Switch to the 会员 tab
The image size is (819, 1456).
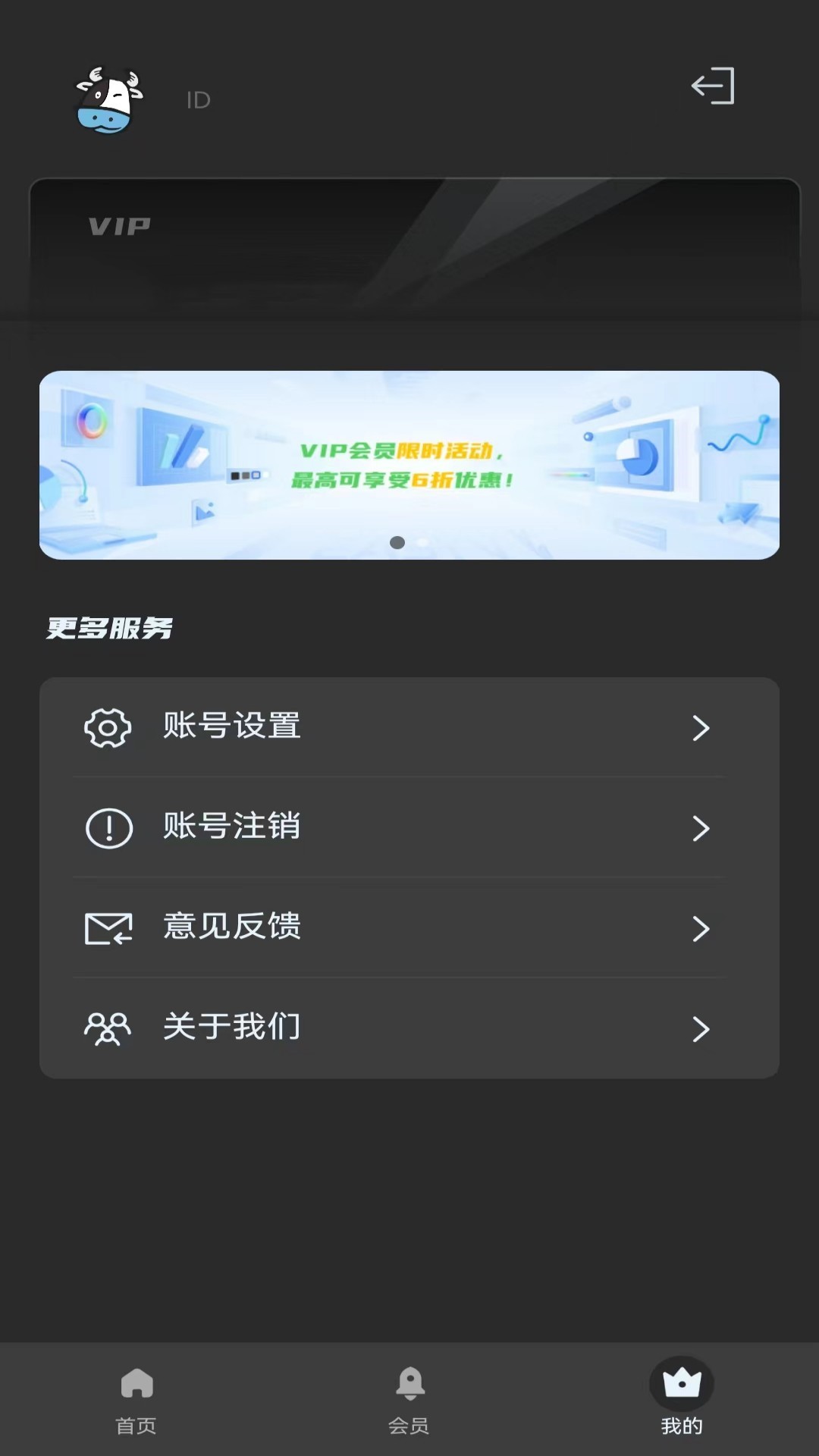[409, 1424]
